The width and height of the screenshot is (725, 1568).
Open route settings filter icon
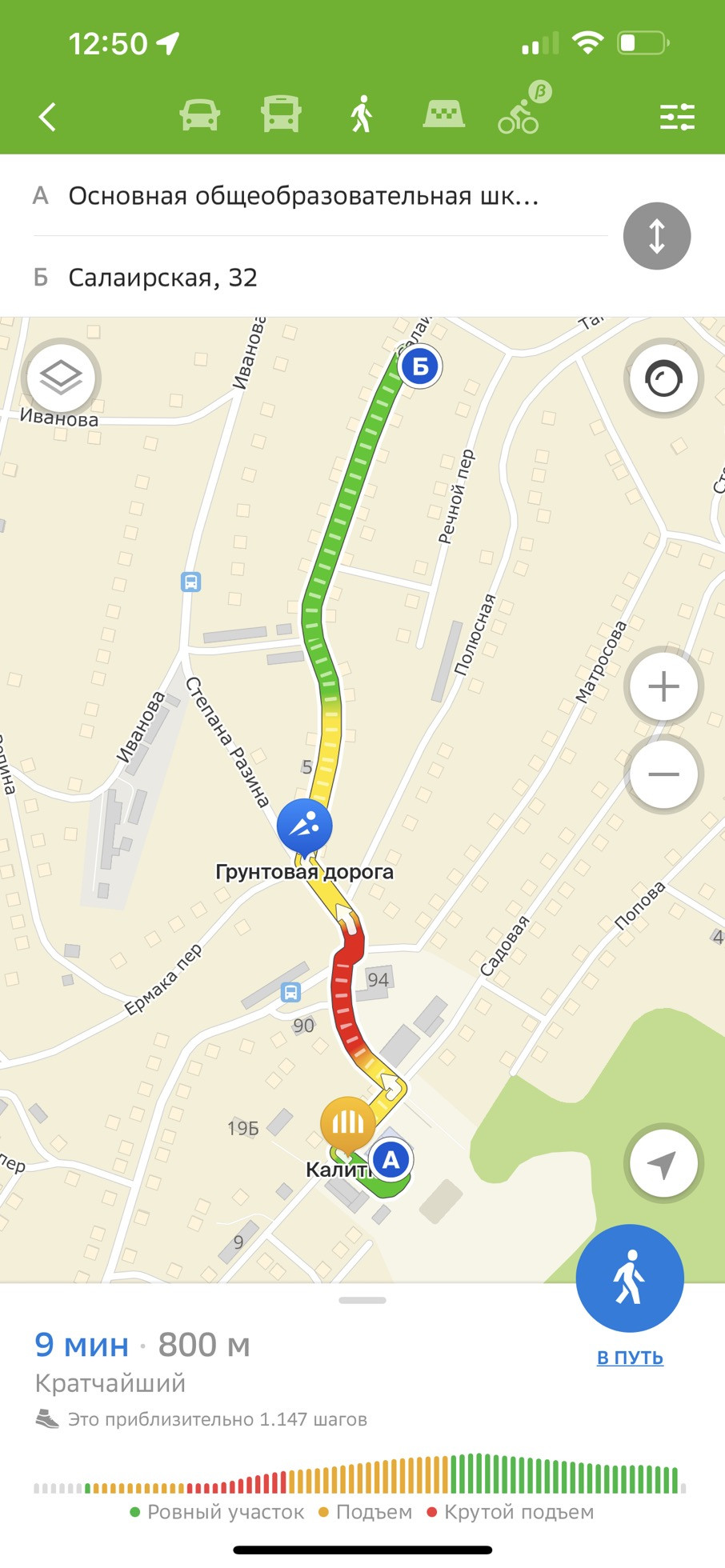(677, 117)
